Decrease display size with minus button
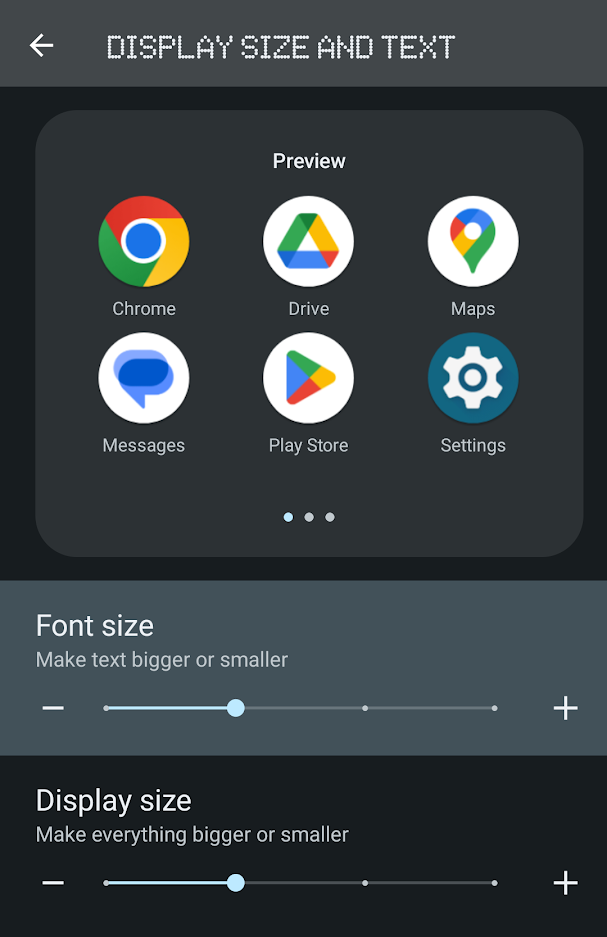 [53, 883]
